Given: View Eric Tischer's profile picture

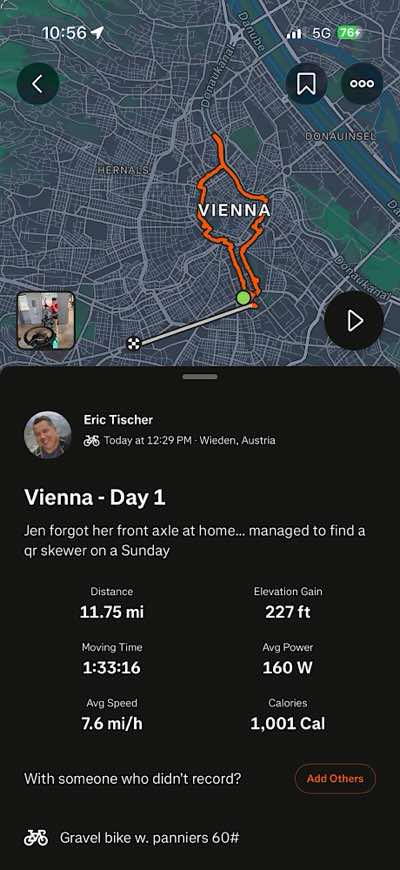Looking at the screenshot, I should coord(48,434).
